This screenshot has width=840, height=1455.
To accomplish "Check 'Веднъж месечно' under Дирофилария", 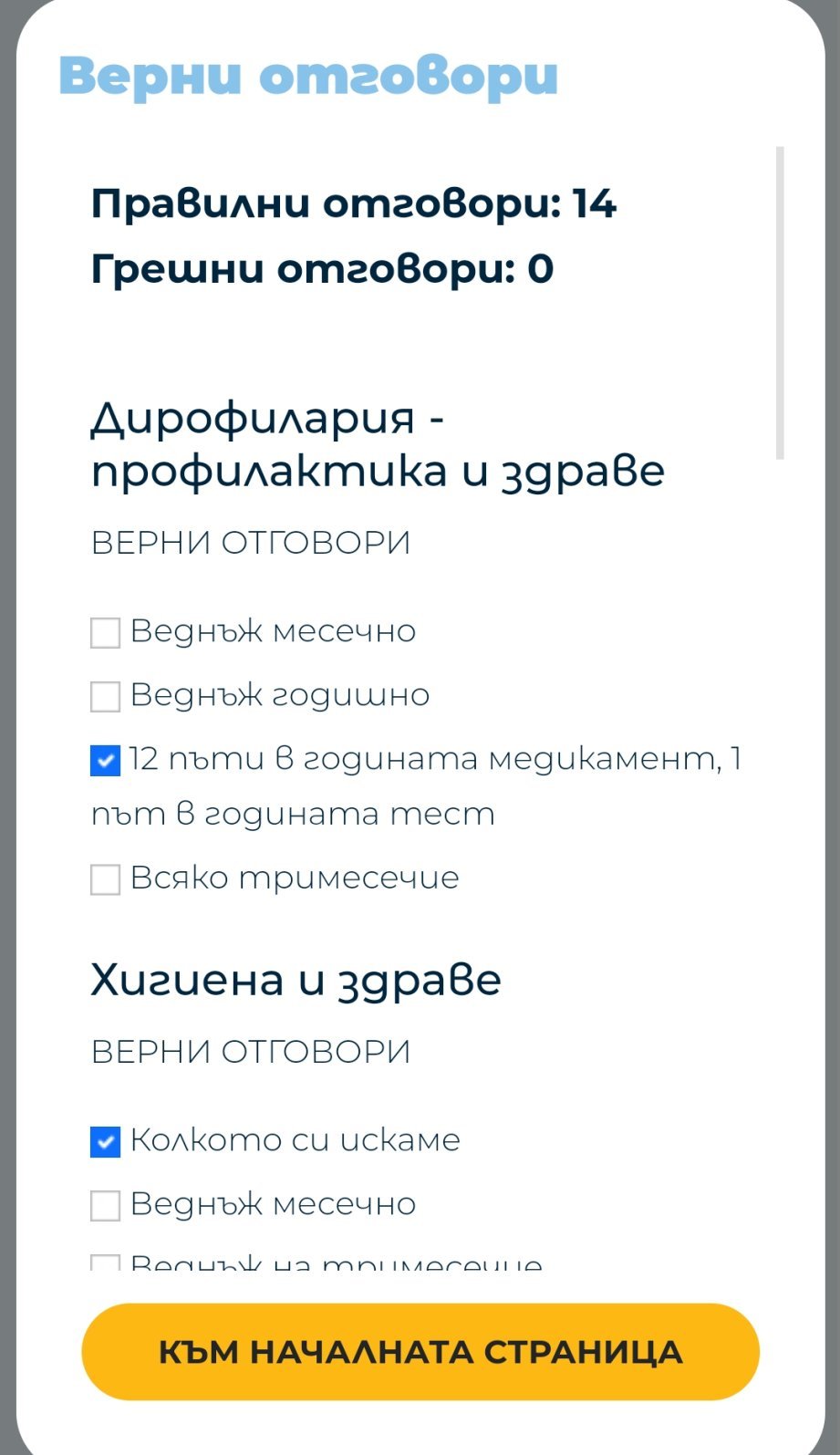I will (106, 632).
